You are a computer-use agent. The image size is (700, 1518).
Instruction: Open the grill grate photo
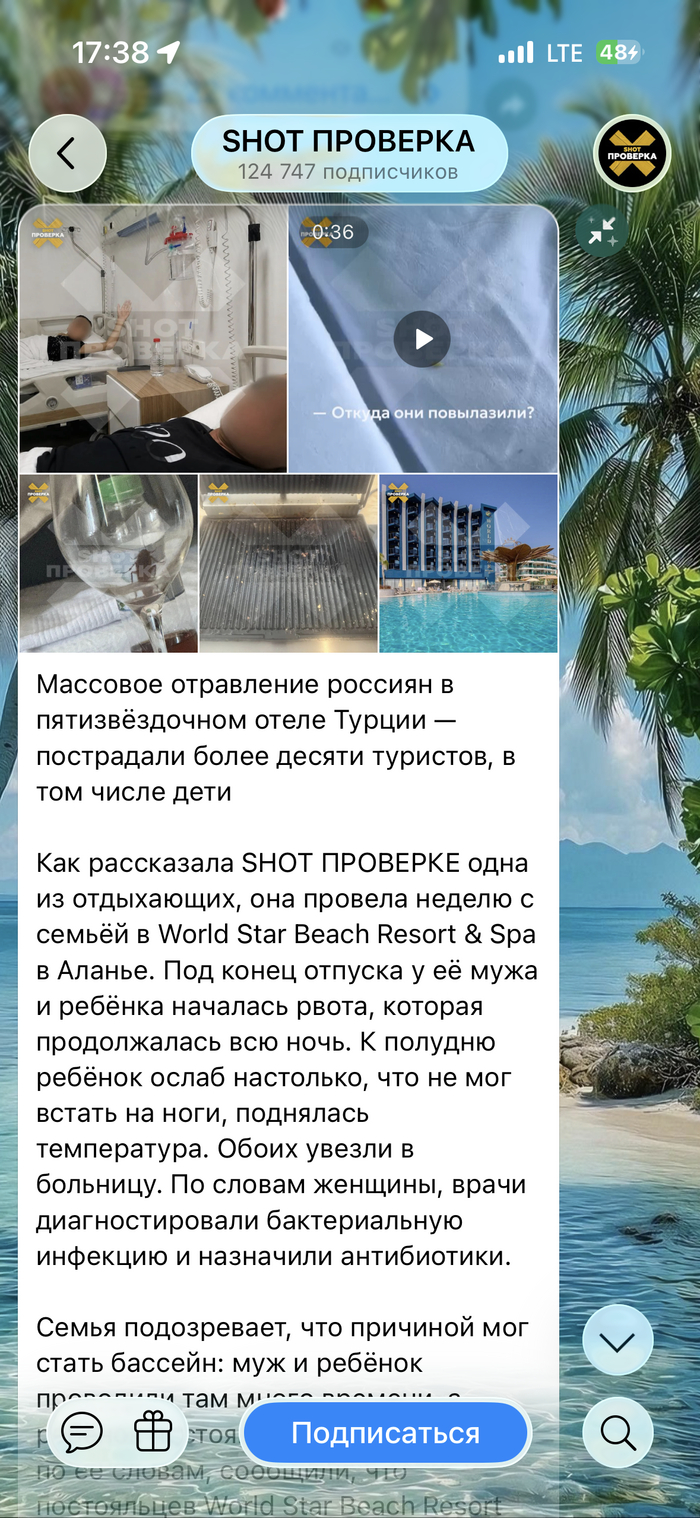pyautogui.click(x=288, y=563)
